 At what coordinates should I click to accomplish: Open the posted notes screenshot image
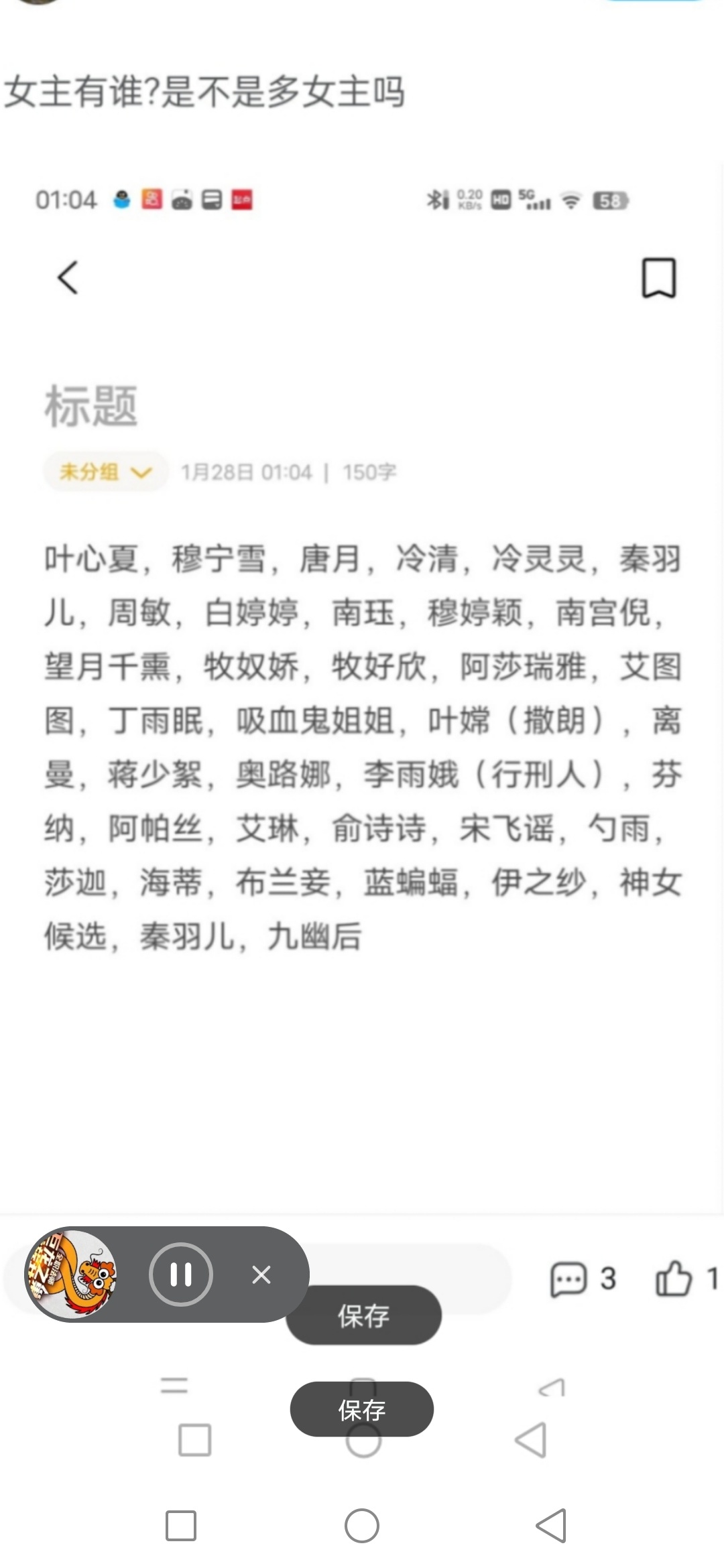click(362, 670)
